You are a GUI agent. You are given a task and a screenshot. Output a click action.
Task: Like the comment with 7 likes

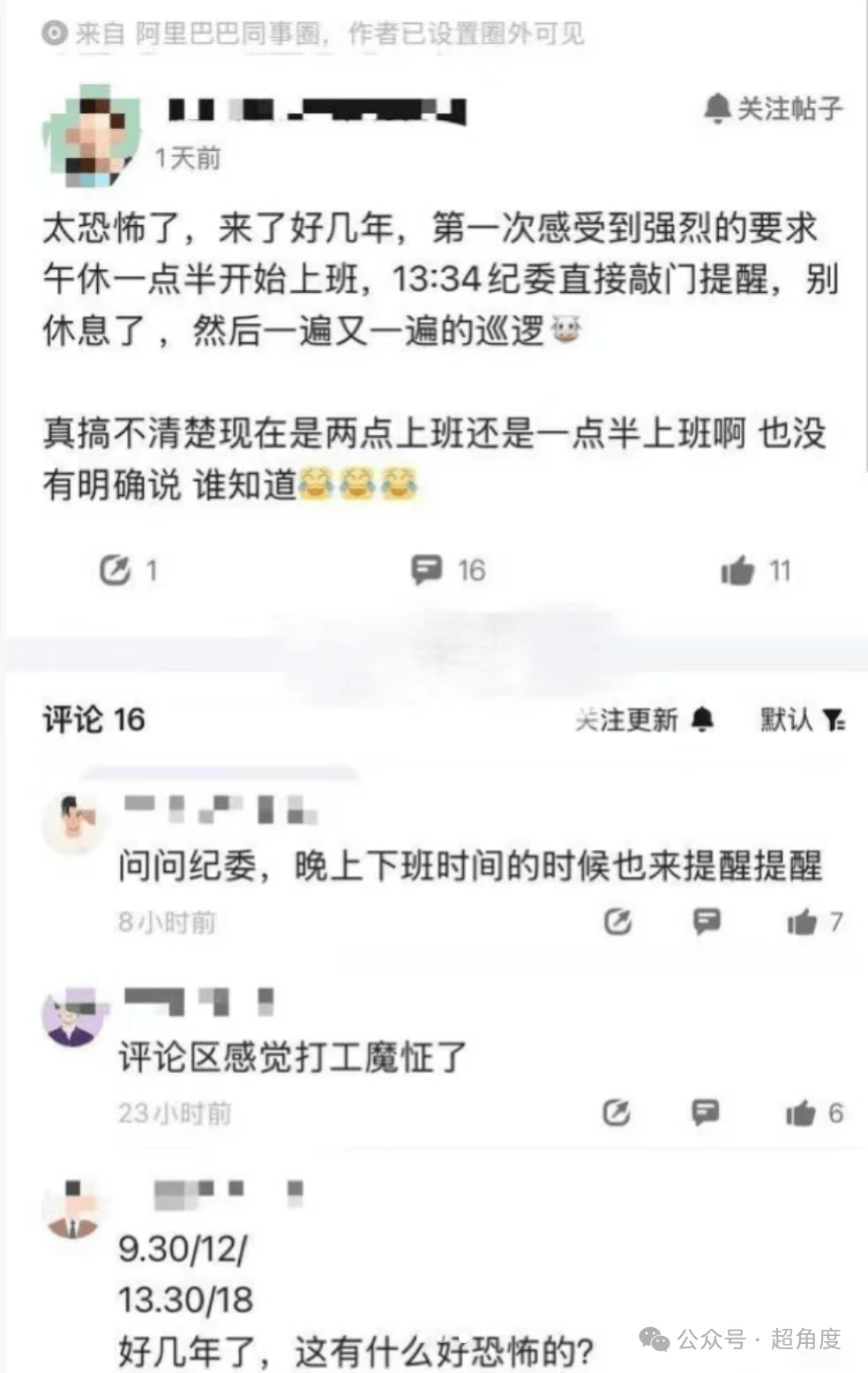(x=802, y=923)
